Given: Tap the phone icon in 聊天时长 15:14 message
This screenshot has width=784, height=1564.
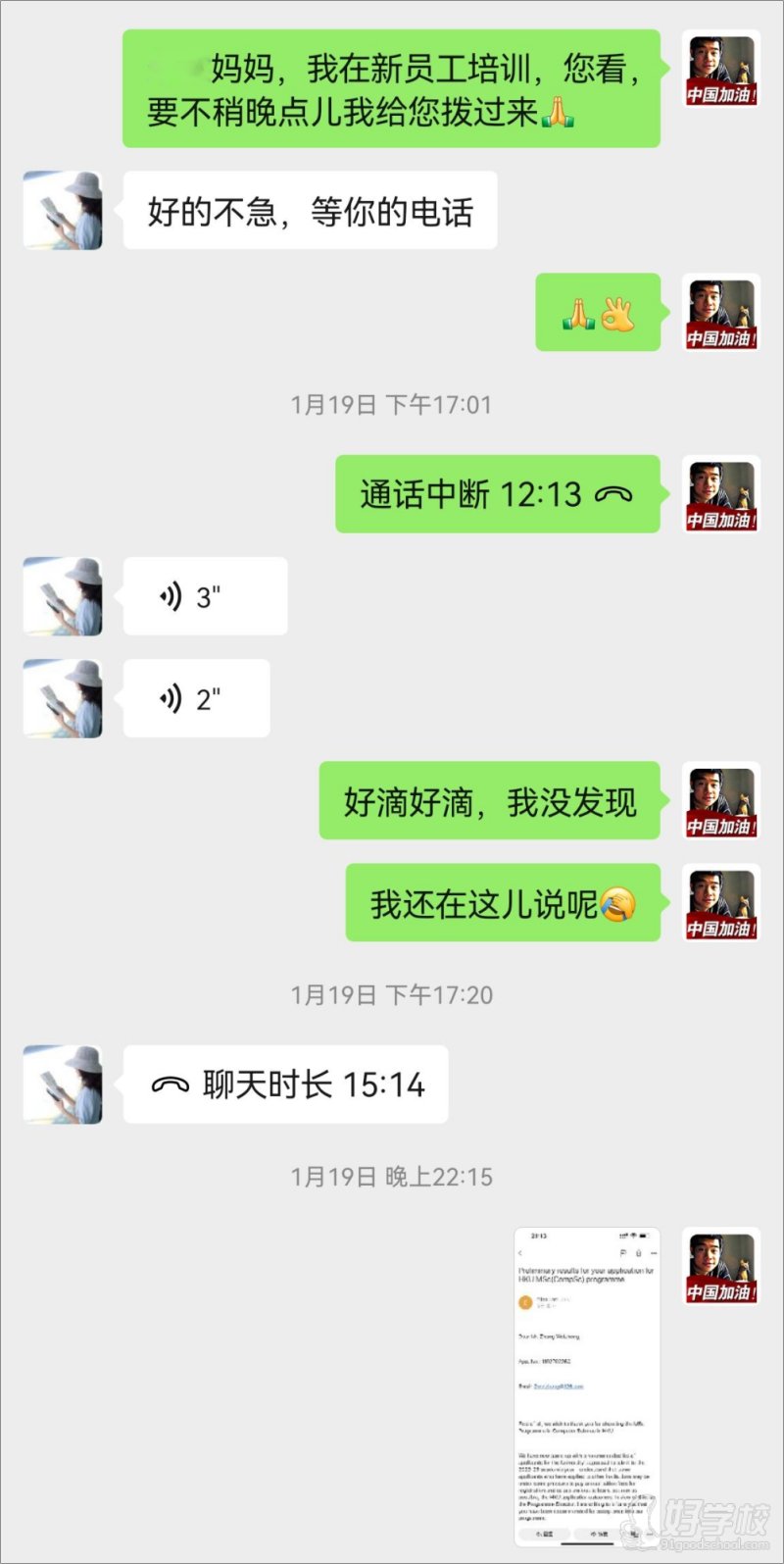Looking at the screenshot, I should tap(172, 1083).
